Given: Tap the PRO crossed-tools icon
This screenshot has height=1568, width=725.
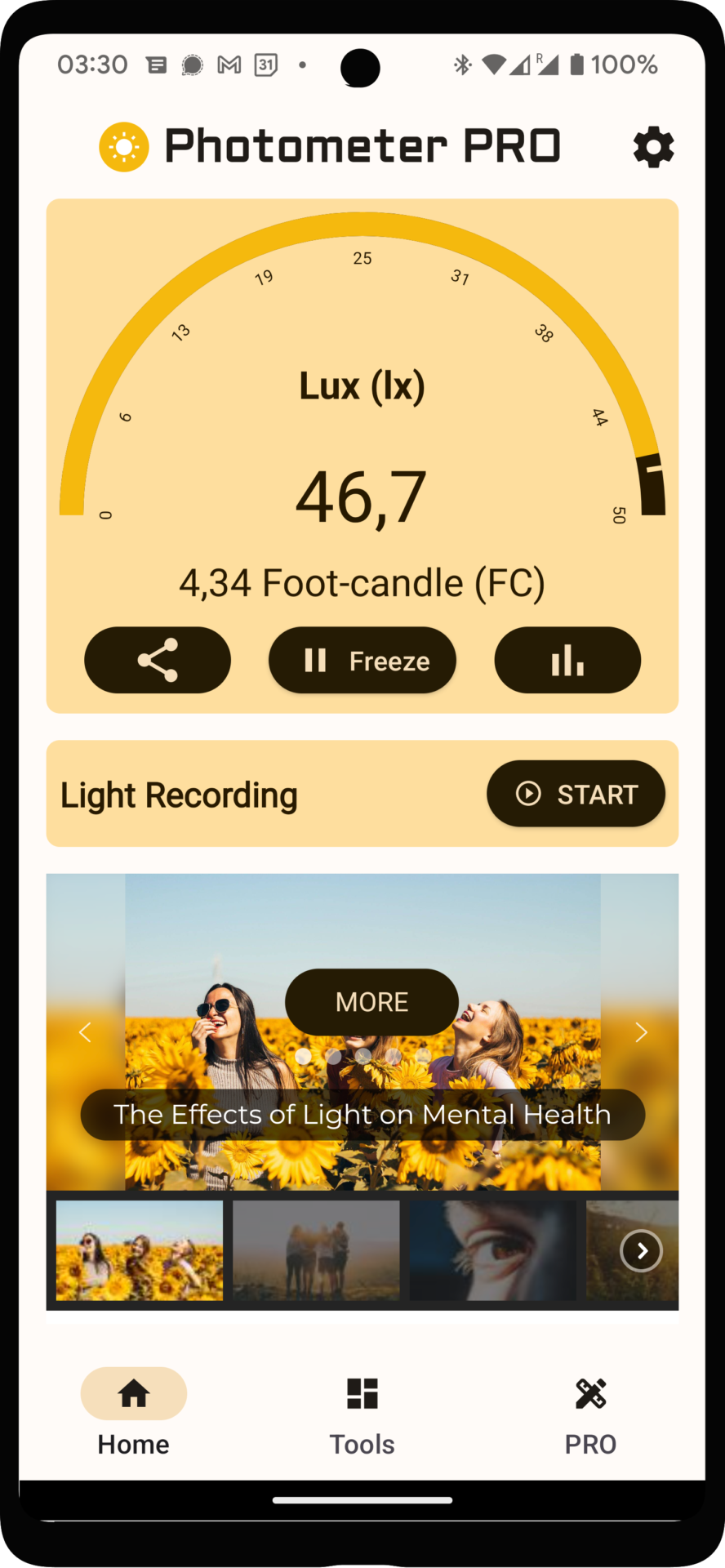Looking at the screenshot, I should pos(589,1393).
